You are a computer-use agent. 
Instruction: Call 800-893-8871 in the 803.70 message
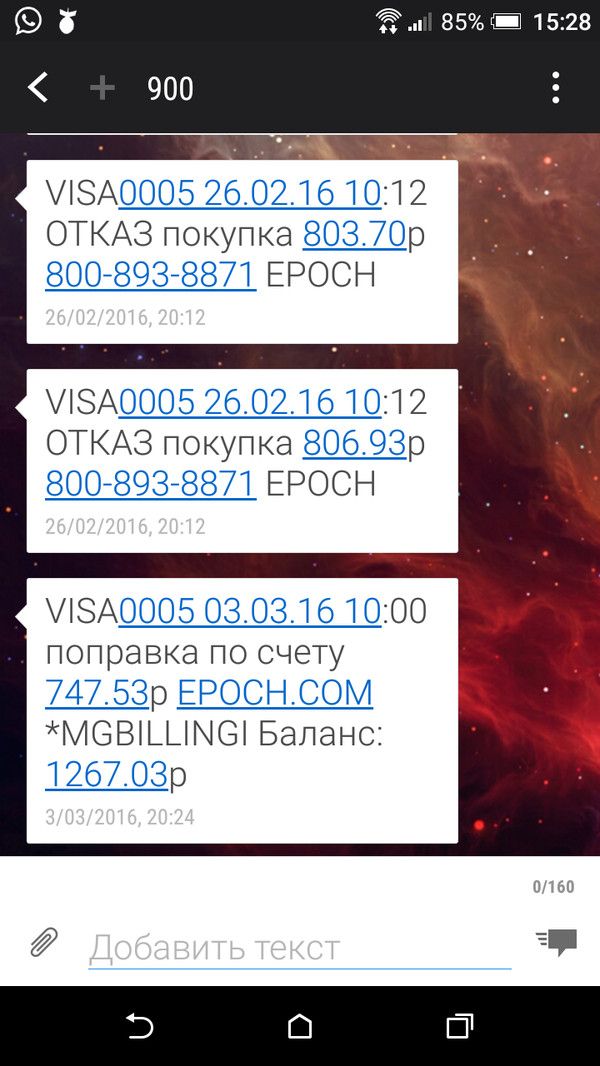(x=150, y=274)
